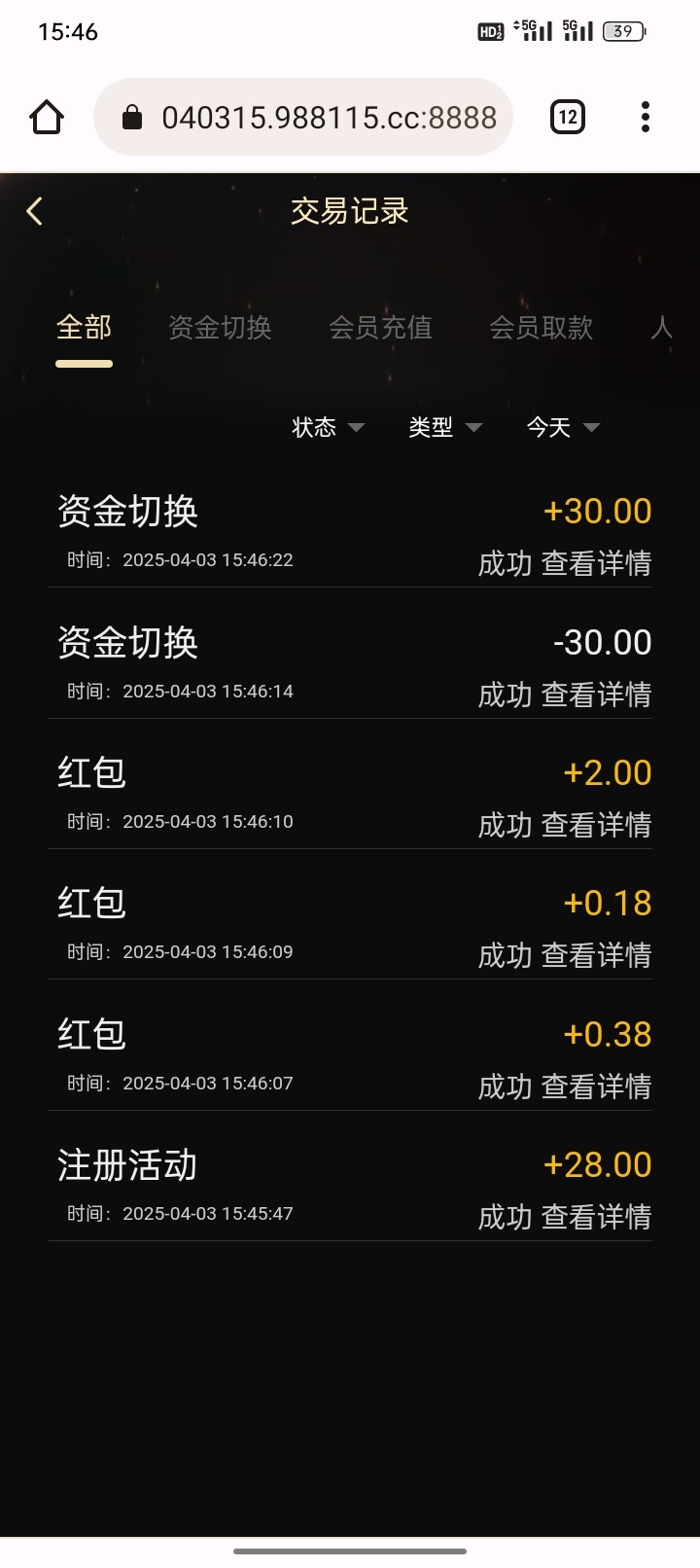The image size is (700, 1568).
Task: View details of the +30.00 资金切换 record
Action: (x=596, y=563)
